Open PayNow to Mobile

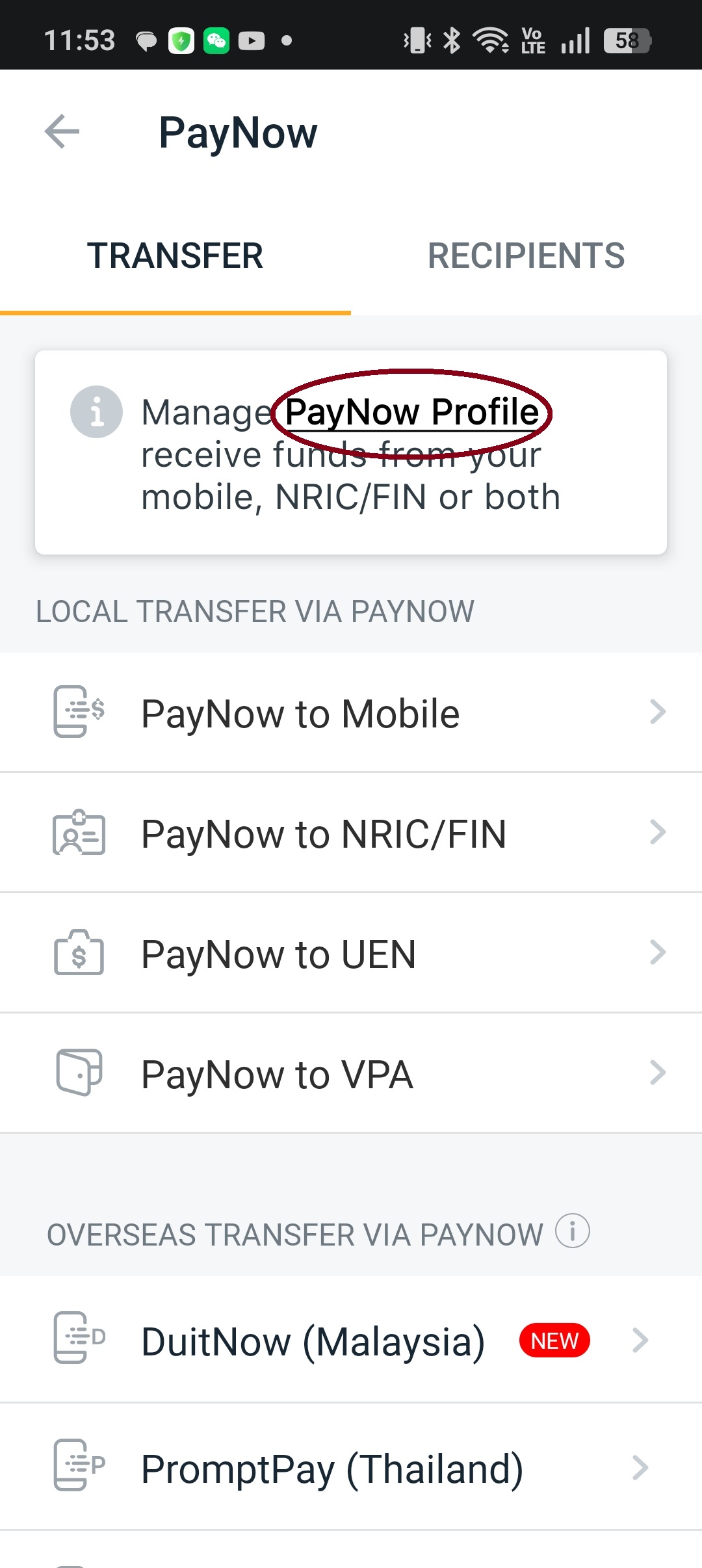[351, 712]
